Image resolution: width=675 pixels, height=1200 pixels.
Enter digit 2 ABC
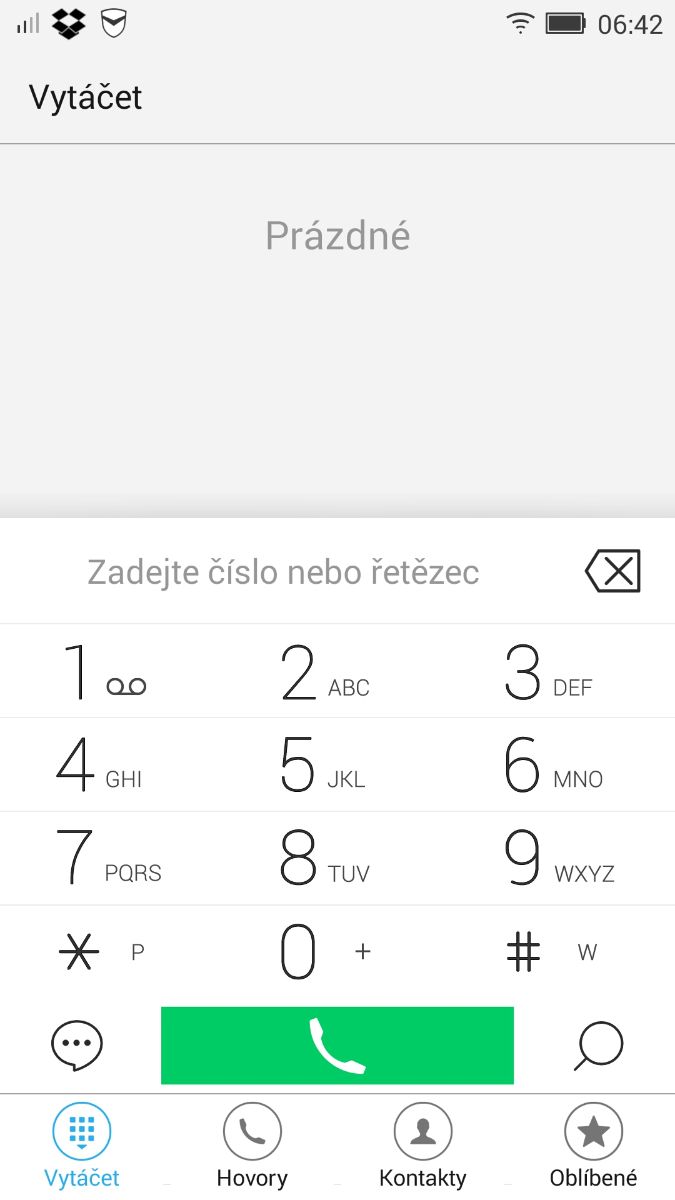tap(325, 672)
